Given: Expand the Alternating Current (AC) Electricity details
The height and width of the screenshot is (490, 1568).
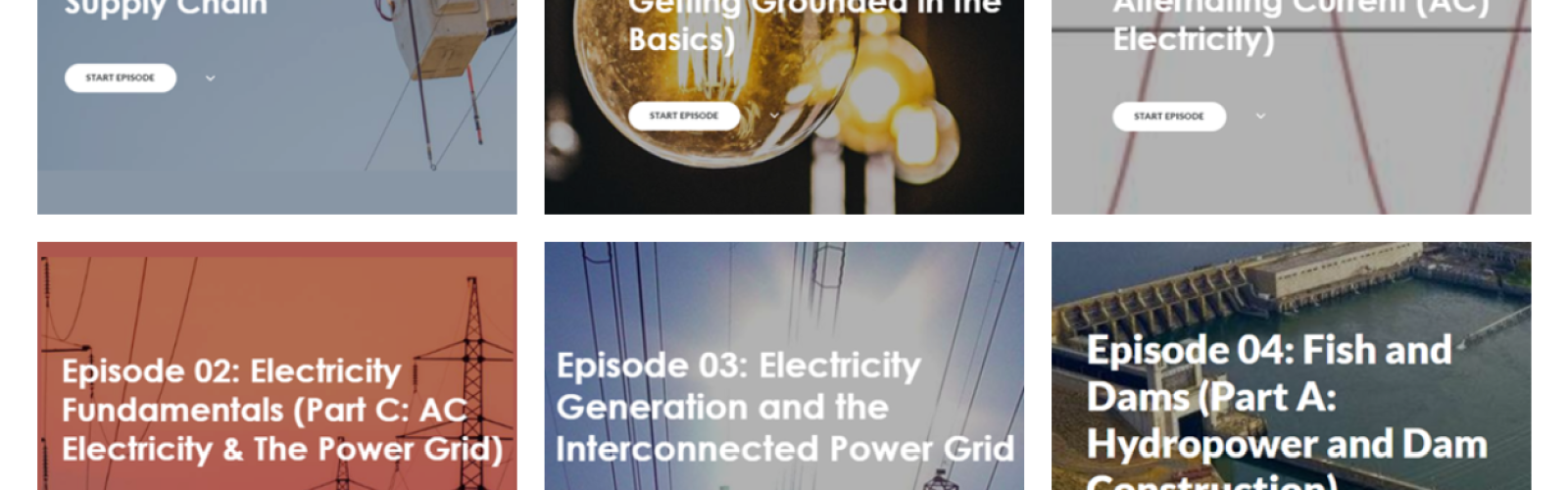Looking at the screenshot, I should (x=1260, y=117).
